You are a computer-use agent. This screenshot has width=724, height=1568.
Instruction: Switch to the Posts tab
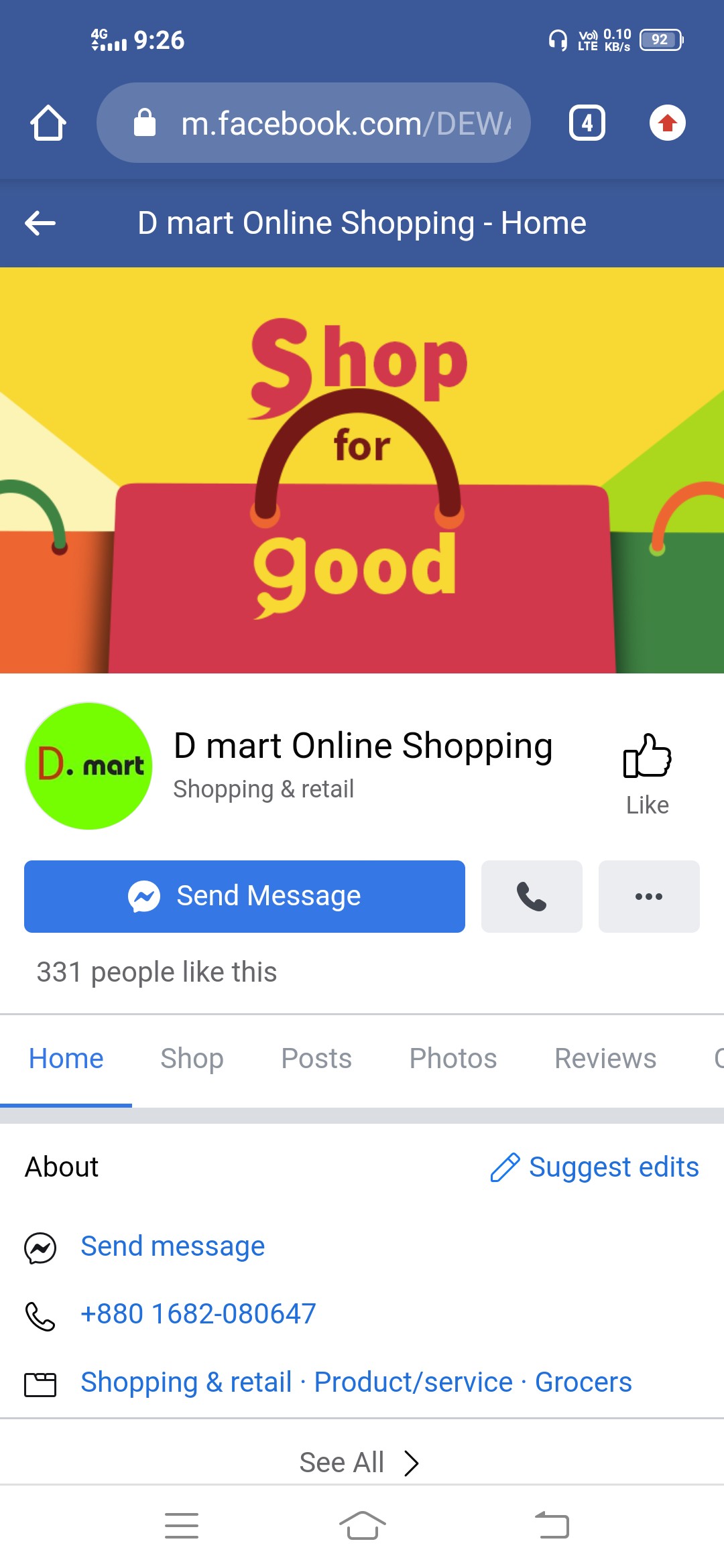point(316,1059)
